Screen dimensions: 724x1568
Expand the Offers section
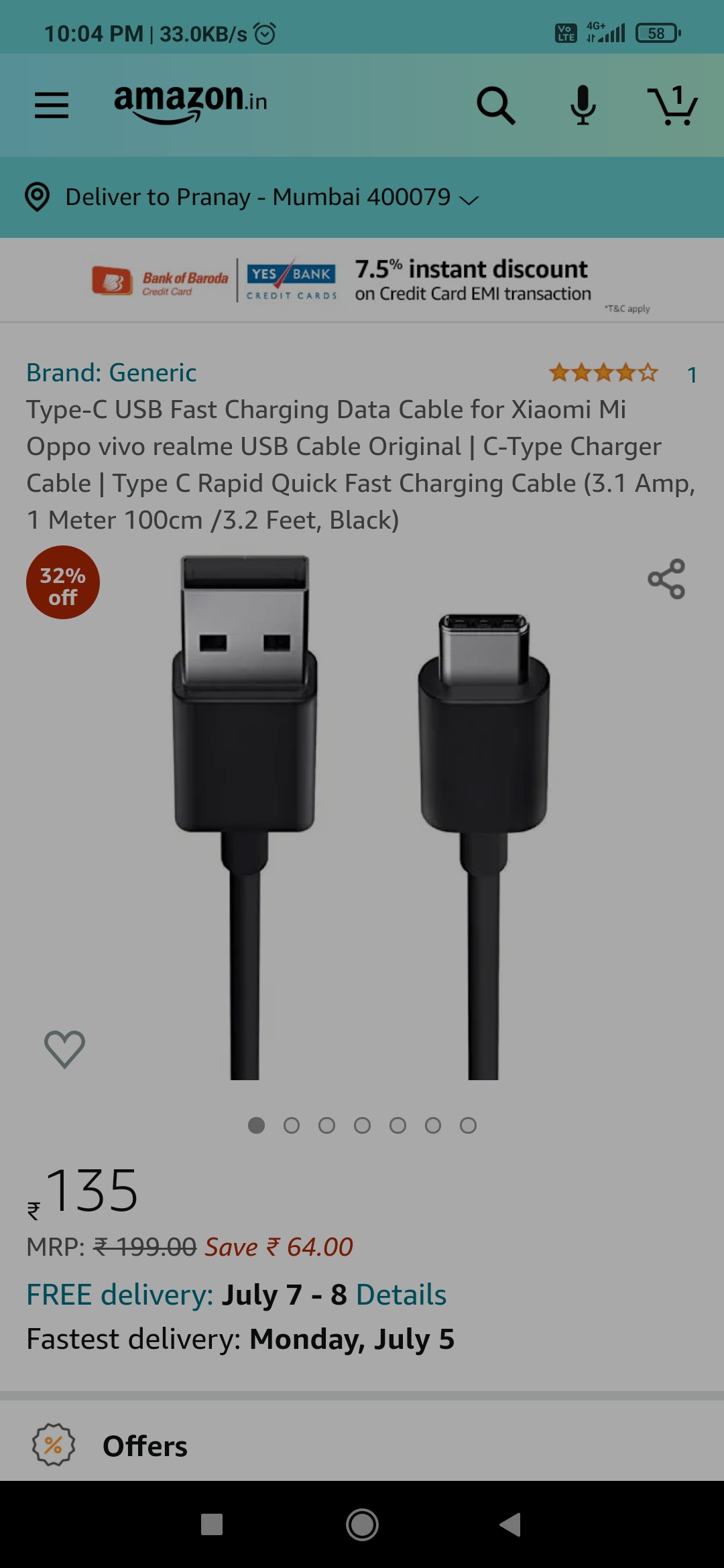[145, 1446]
